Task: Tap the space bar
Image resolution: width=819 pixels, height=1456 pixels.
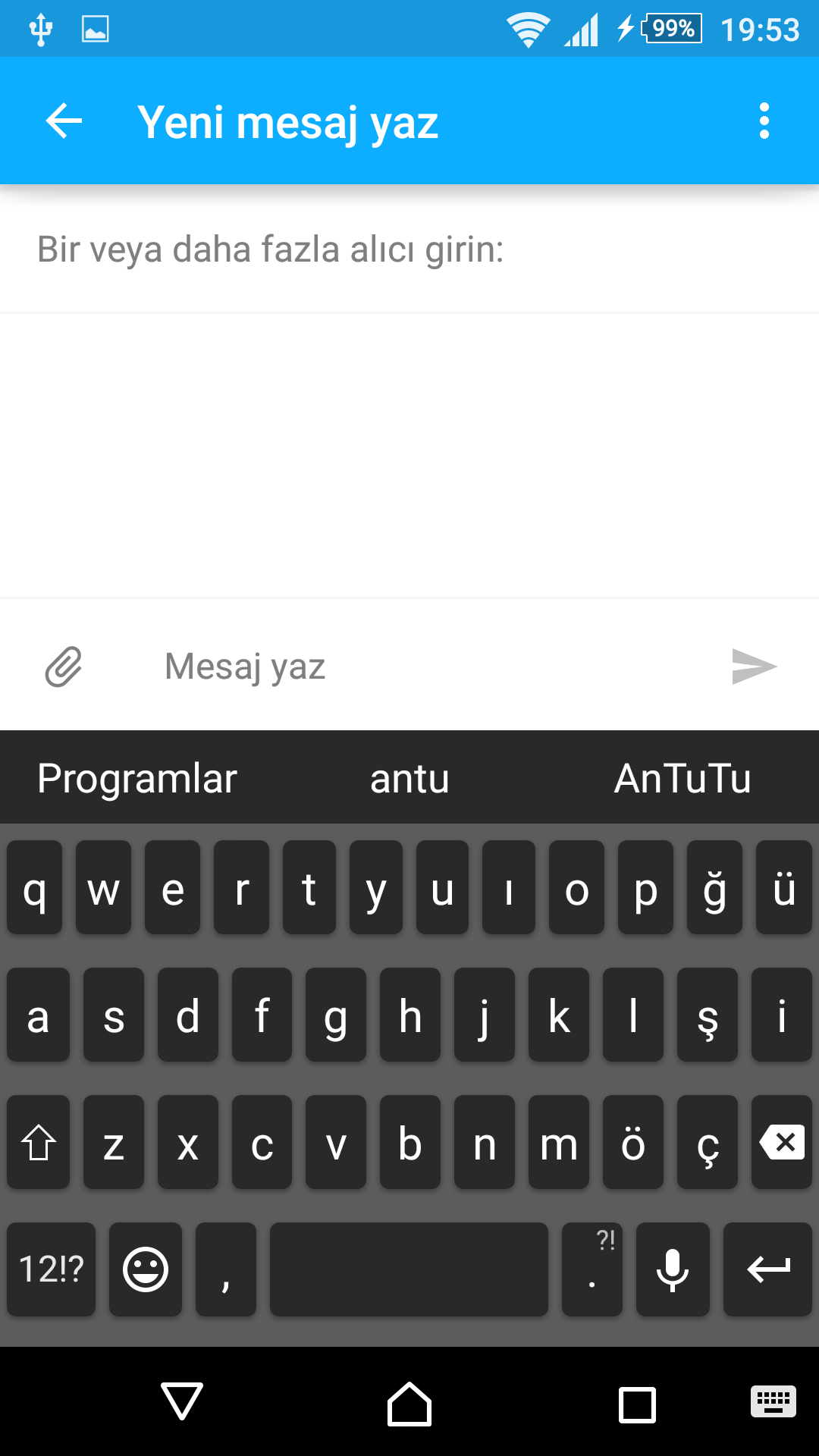Action: pyautogui.click(x=409, y=1269)
